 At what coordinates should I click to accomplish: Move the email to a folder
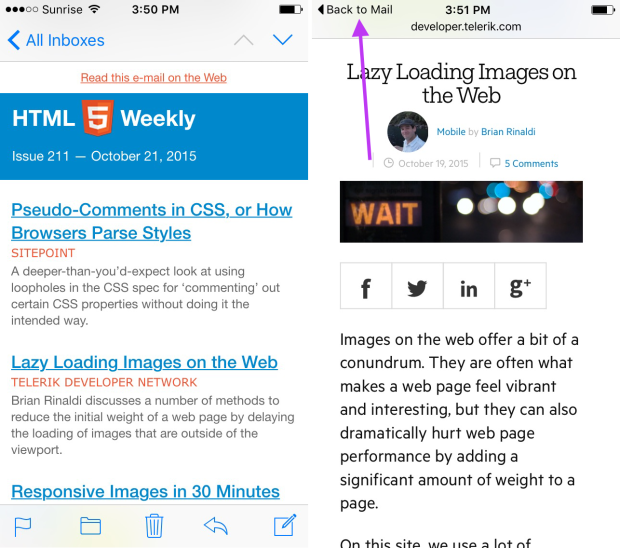[x=91, y=525]
